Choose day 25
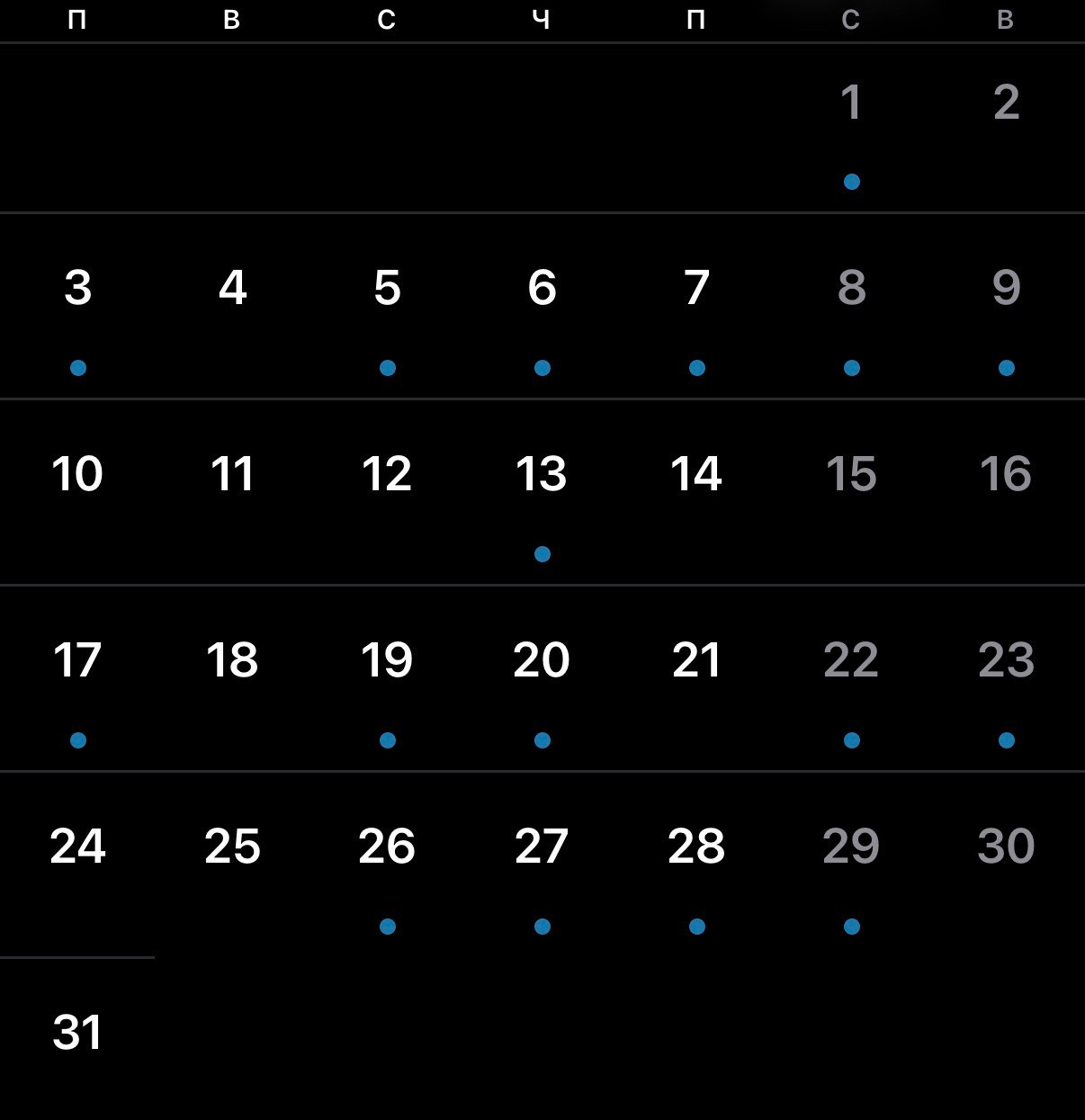This screenshot has height=1120, width=1085. (x=232, y=847)
